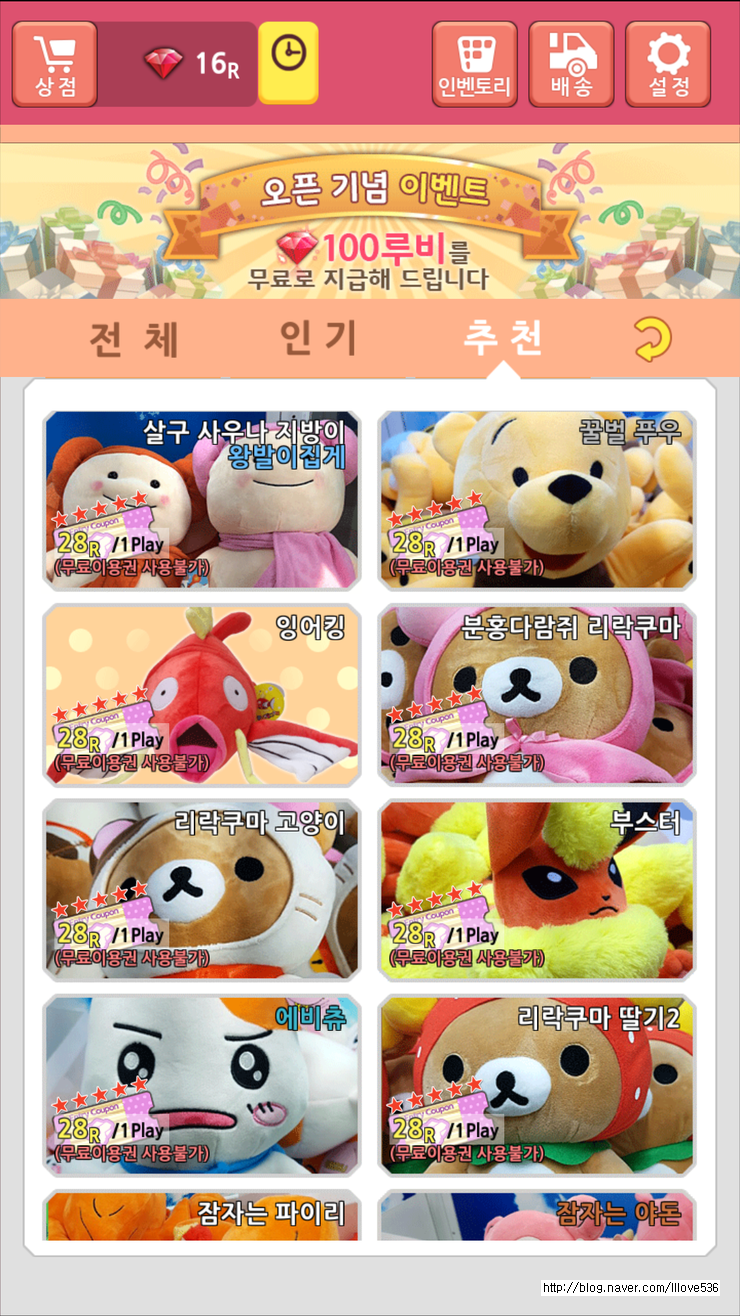
Task: Open the 살구 사우나 지방이 machine
Action: [x=201, y=499]
